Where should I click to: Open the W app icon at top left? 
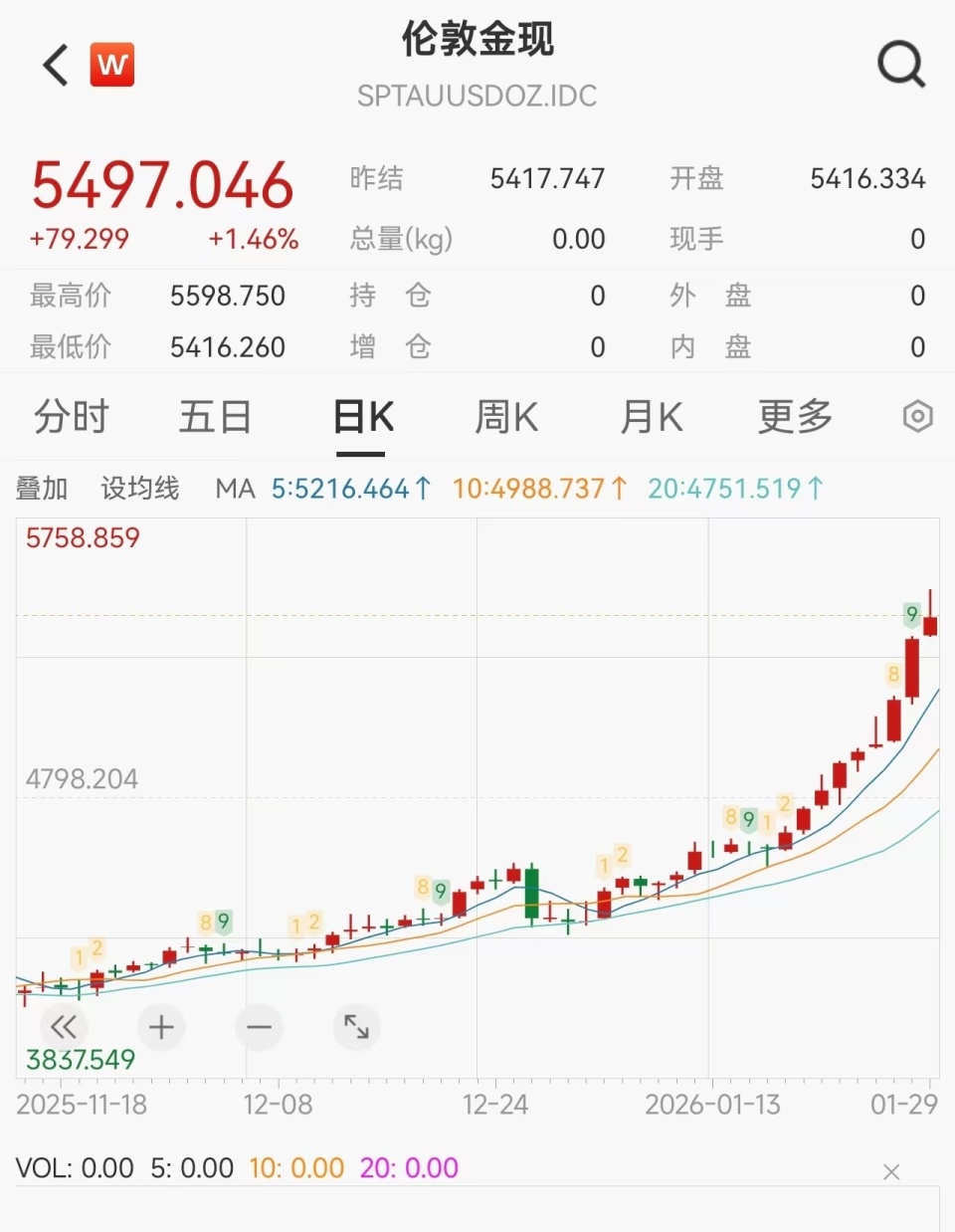111,64
